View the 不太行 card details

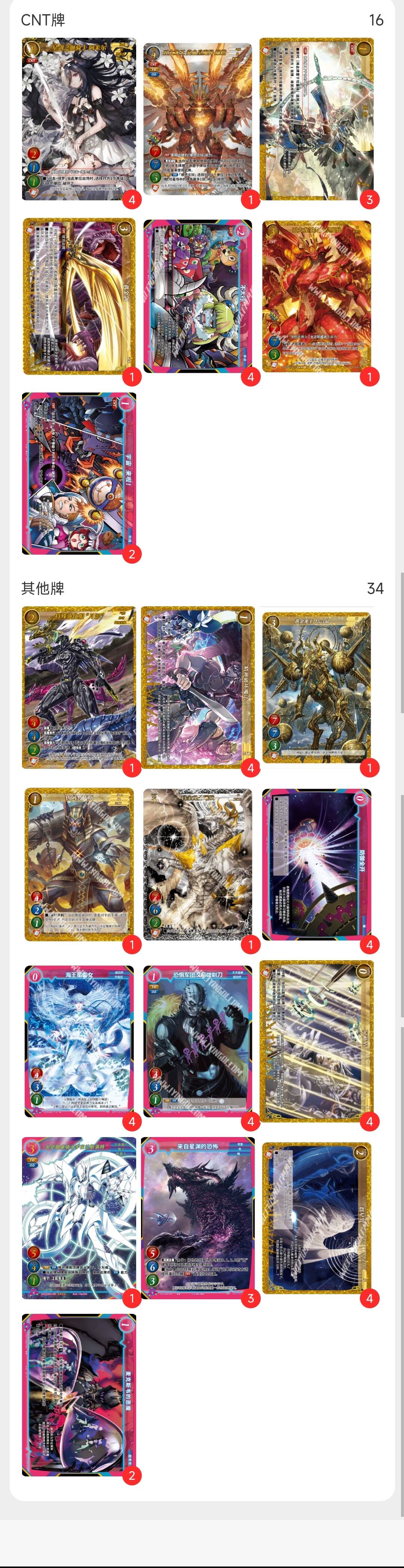(x=198, y=296)
